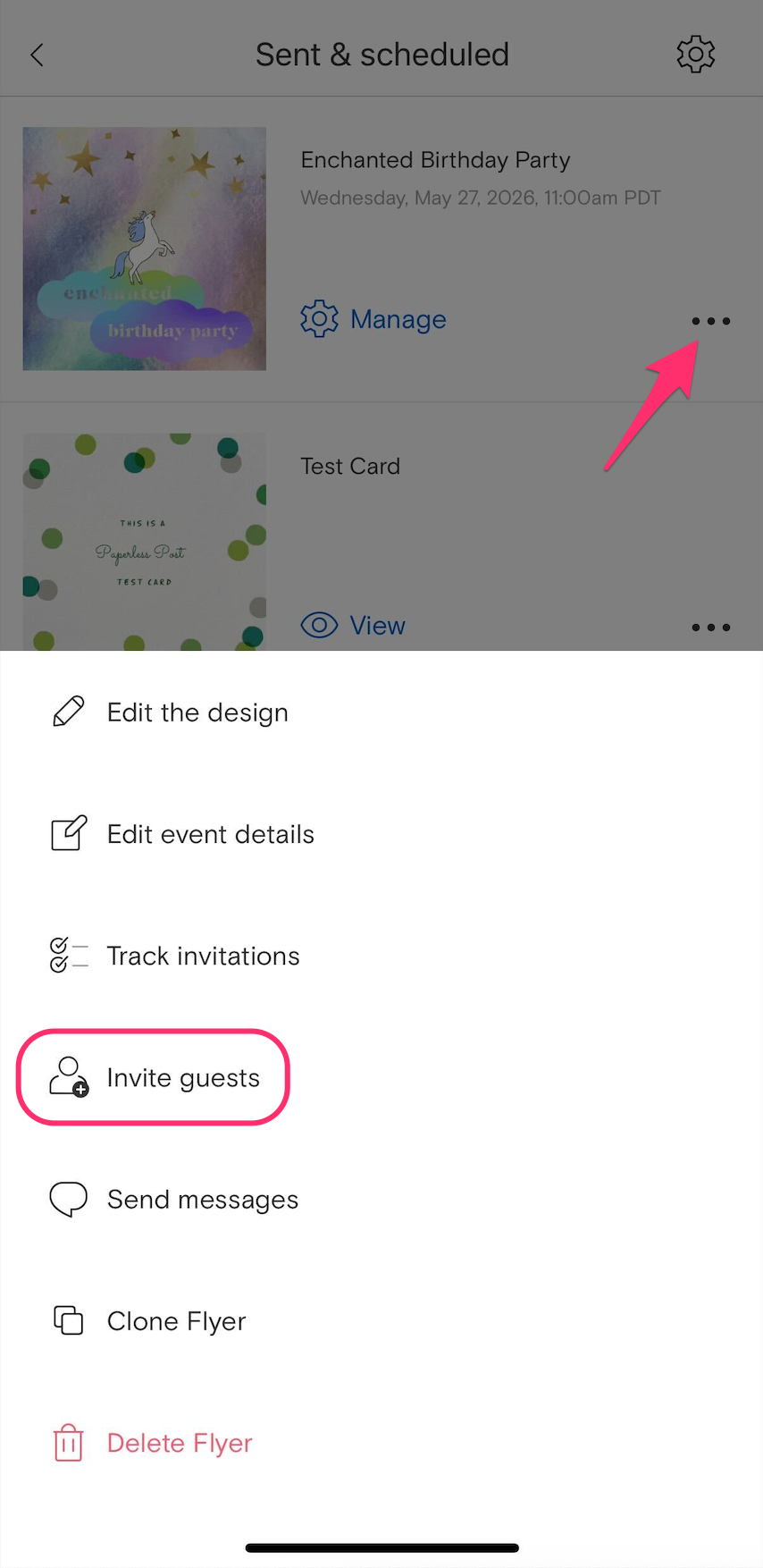Select Invite guests
The image size is (763, 1568).
click(182, 1077)
